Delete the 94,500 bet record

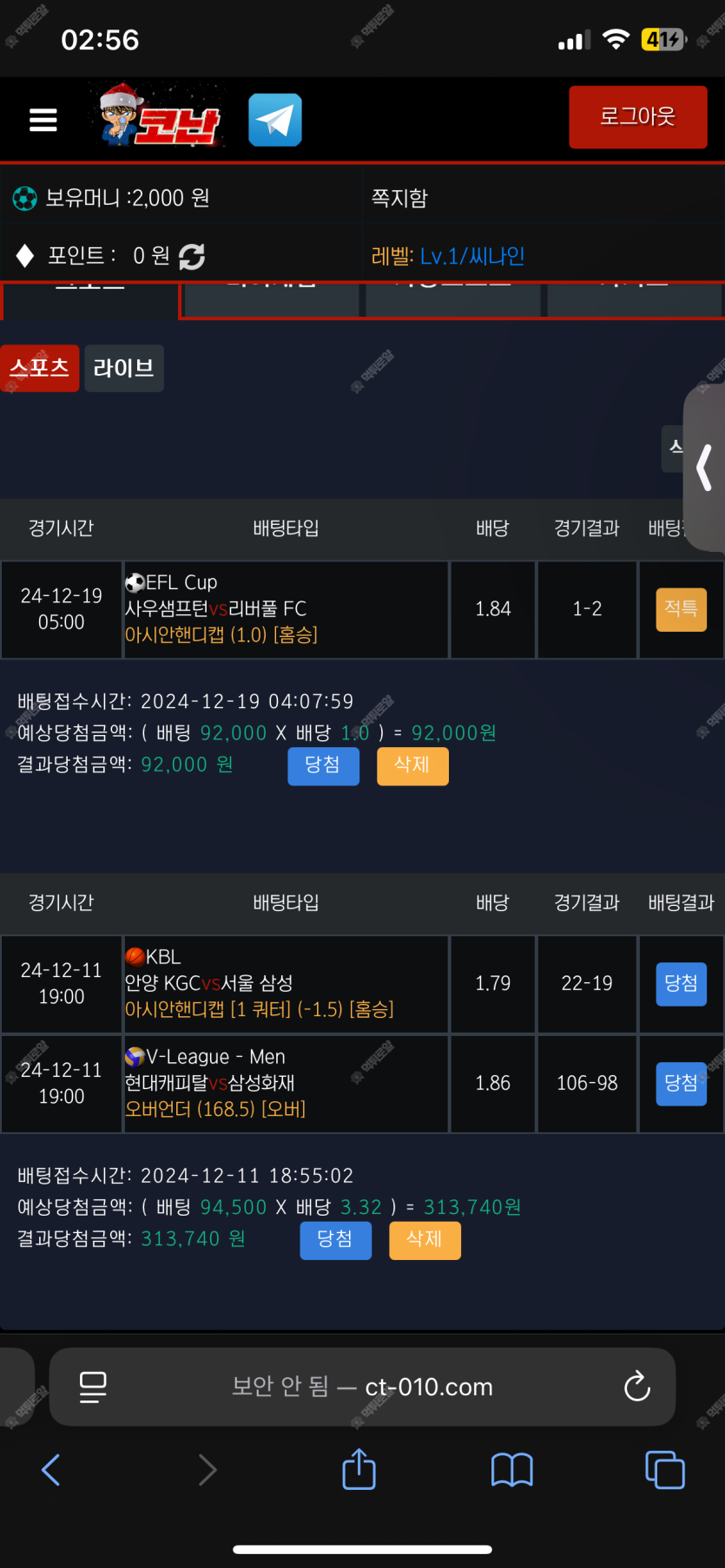pos(425,1240)
